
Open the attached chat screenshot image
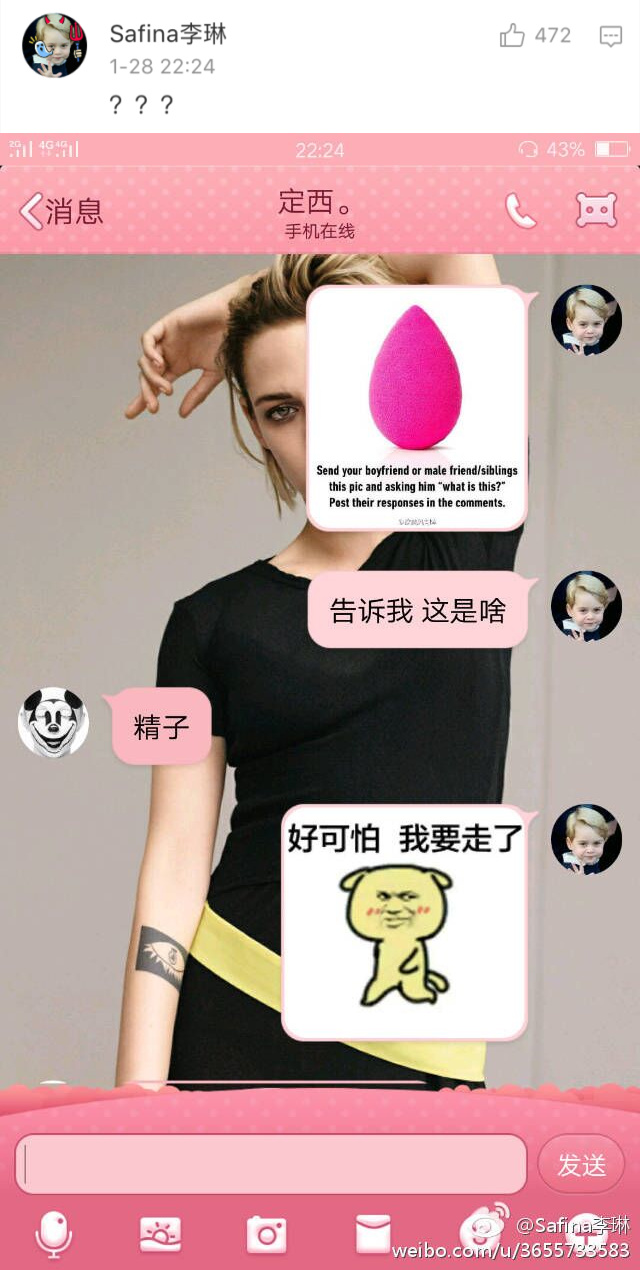pyautogui.click(x=320, y=700)
